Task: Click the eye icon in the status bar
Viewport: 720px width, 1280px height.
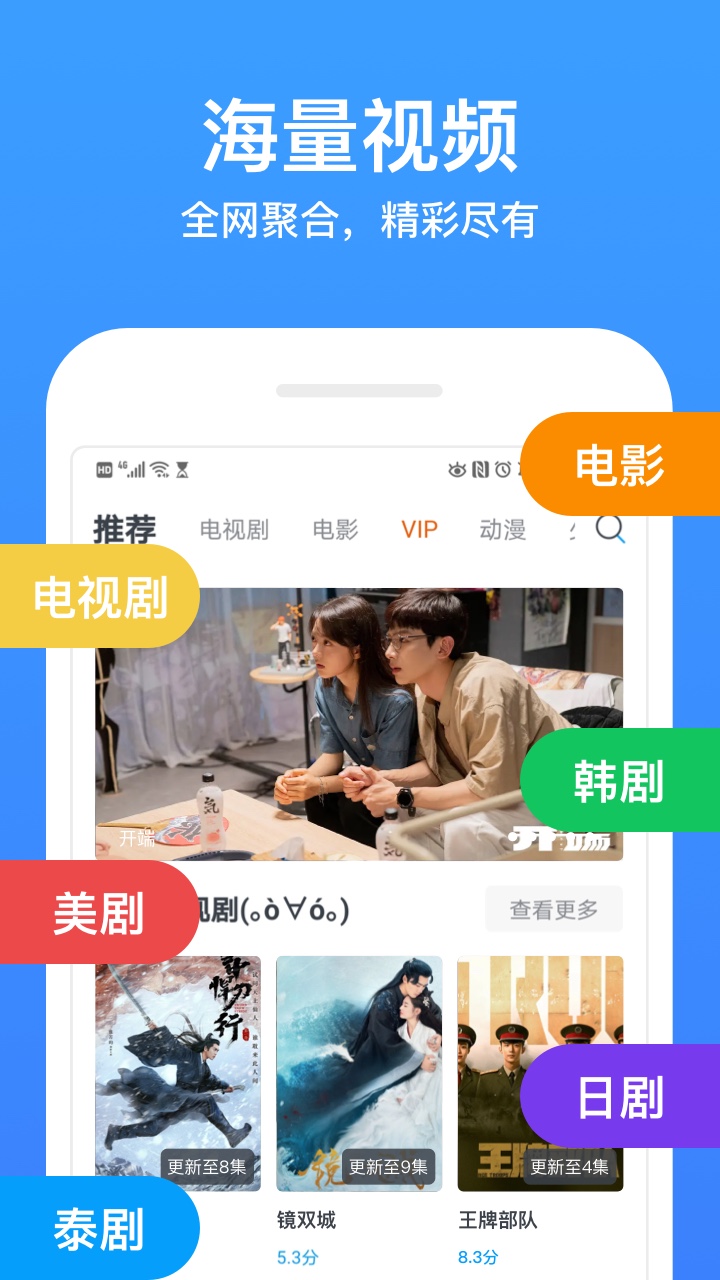Action: point(457,470)
